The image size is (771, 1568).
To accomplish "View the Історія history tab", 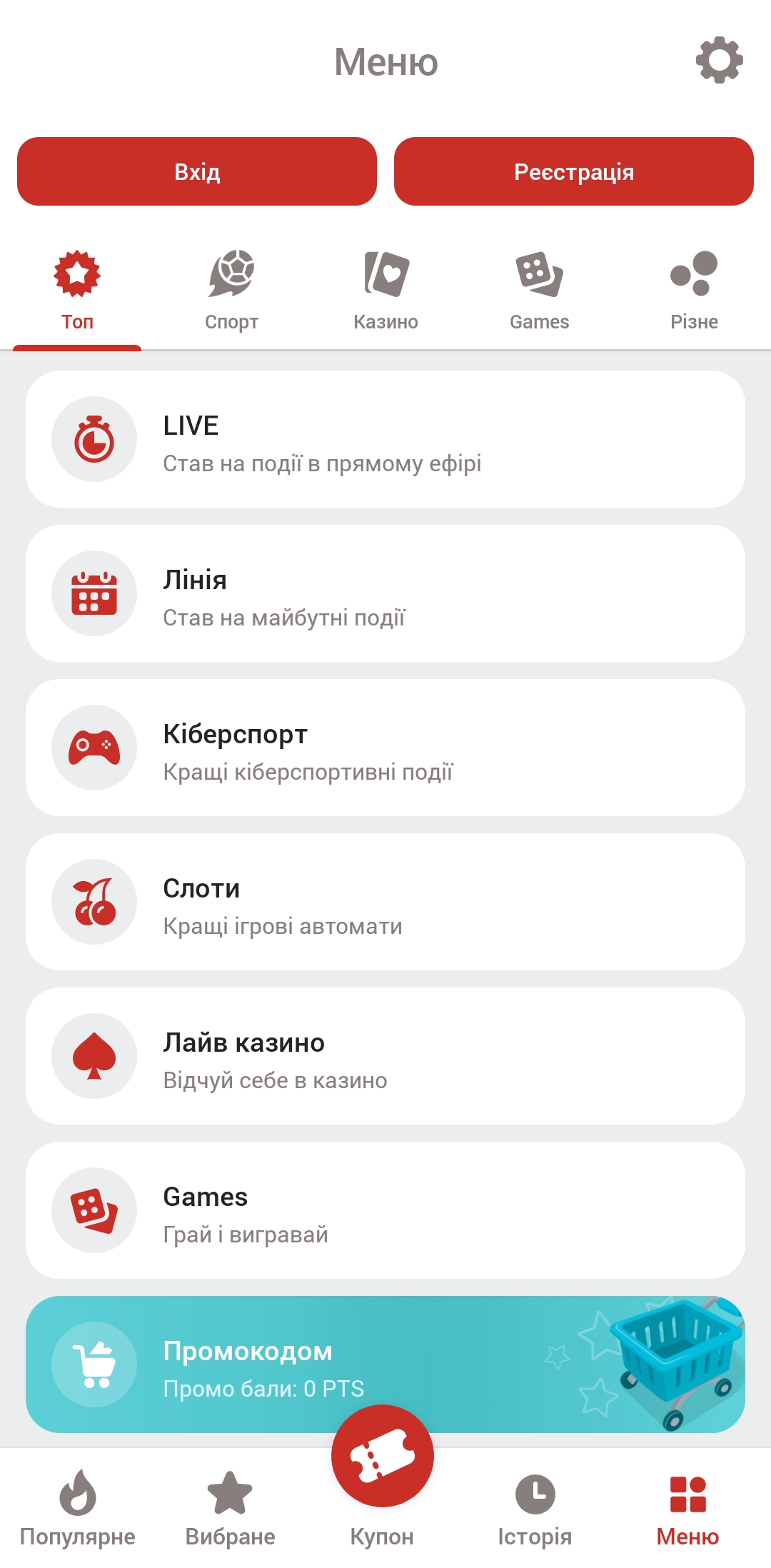I will coord(535,1508).
